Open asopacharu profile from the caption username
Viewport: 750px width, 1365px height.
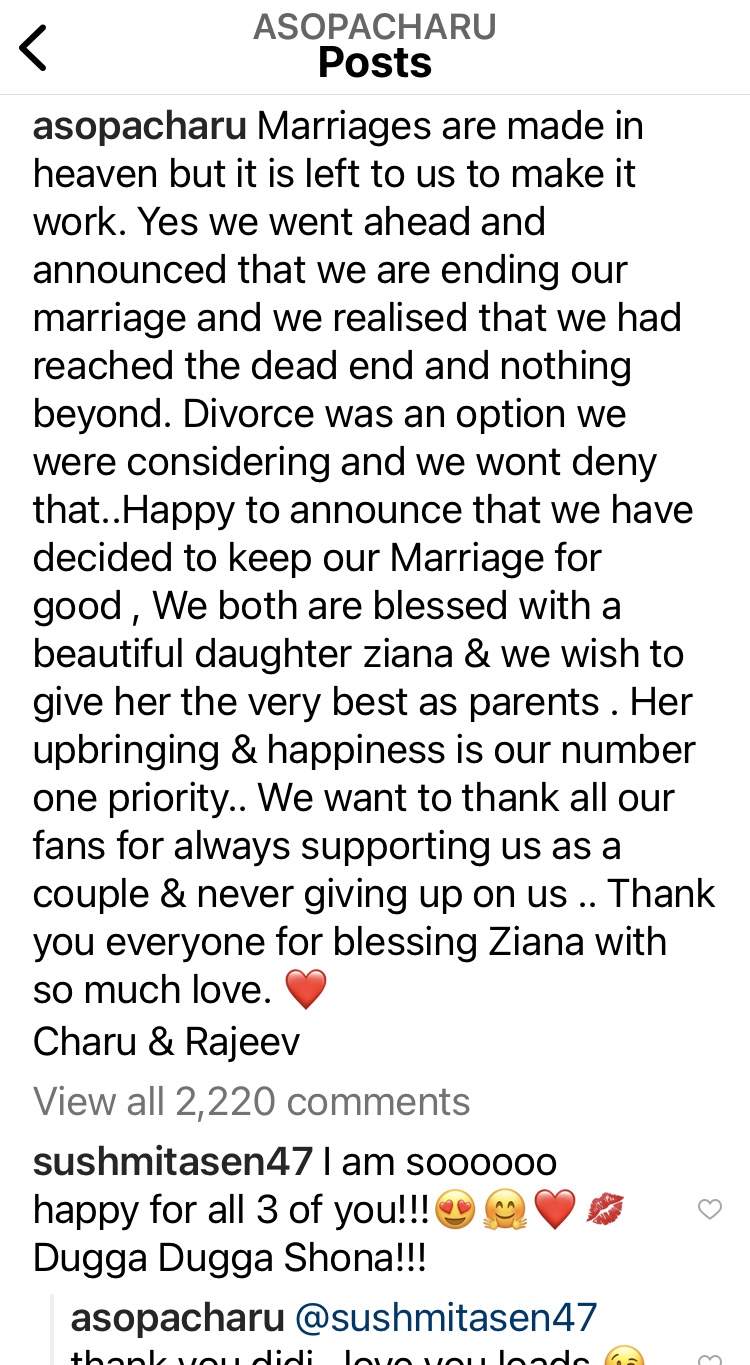(x=140, y=127)
